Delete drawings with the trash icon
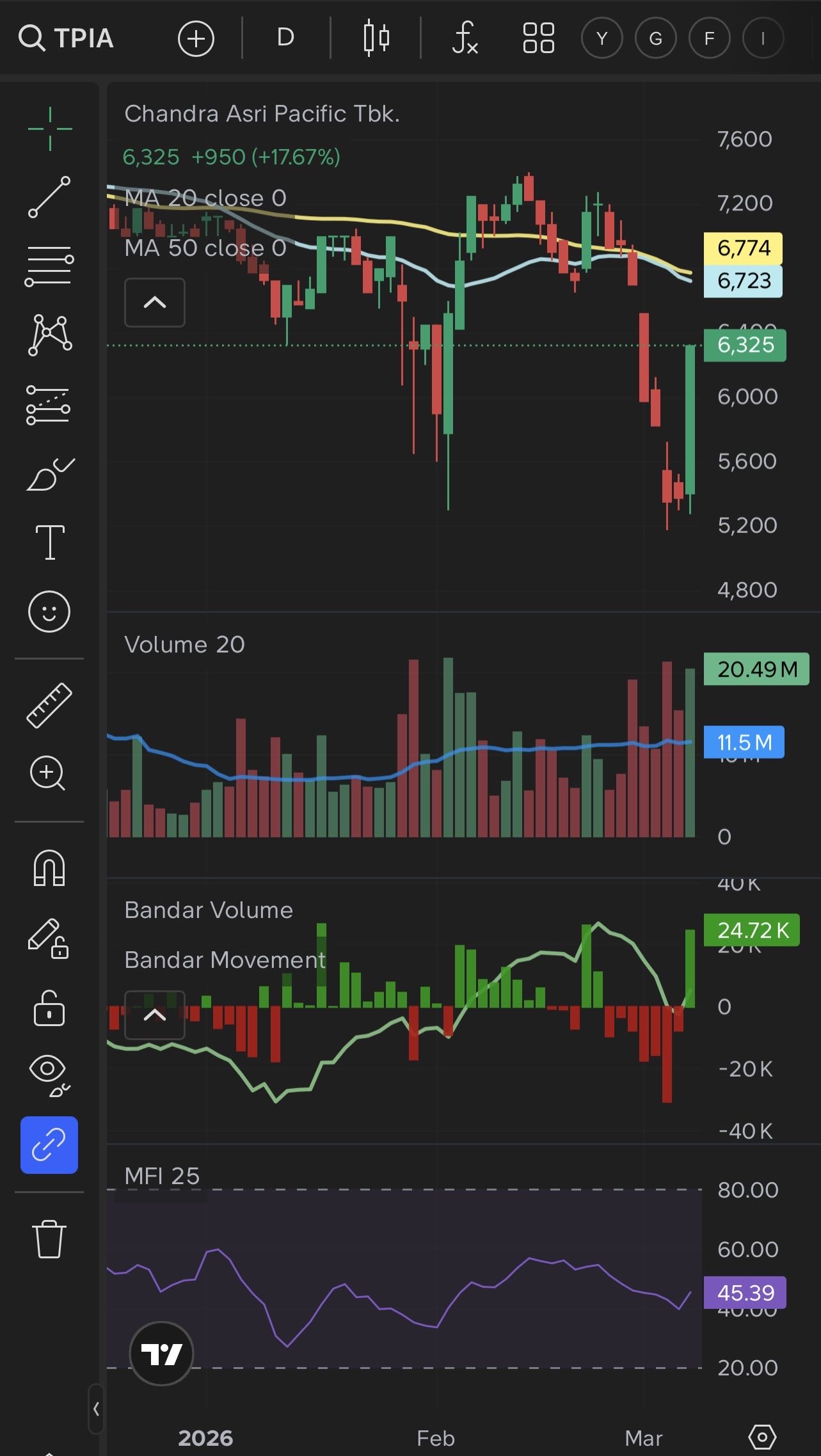The height and width of the screenshot is (1456, 821). click(49, 1239)
